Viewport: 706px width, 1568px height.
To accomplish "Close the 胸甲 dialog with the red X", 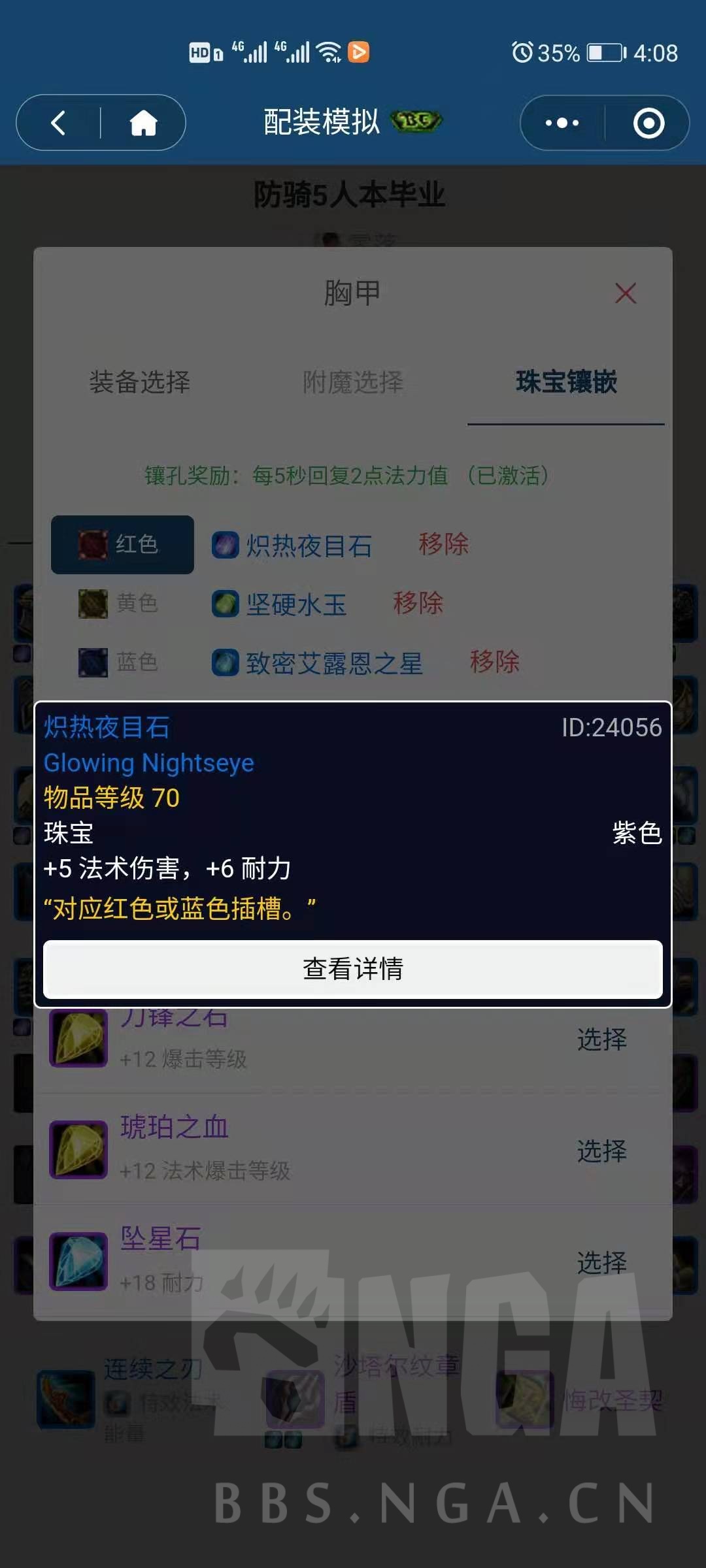I will click(x=626, y=293).
